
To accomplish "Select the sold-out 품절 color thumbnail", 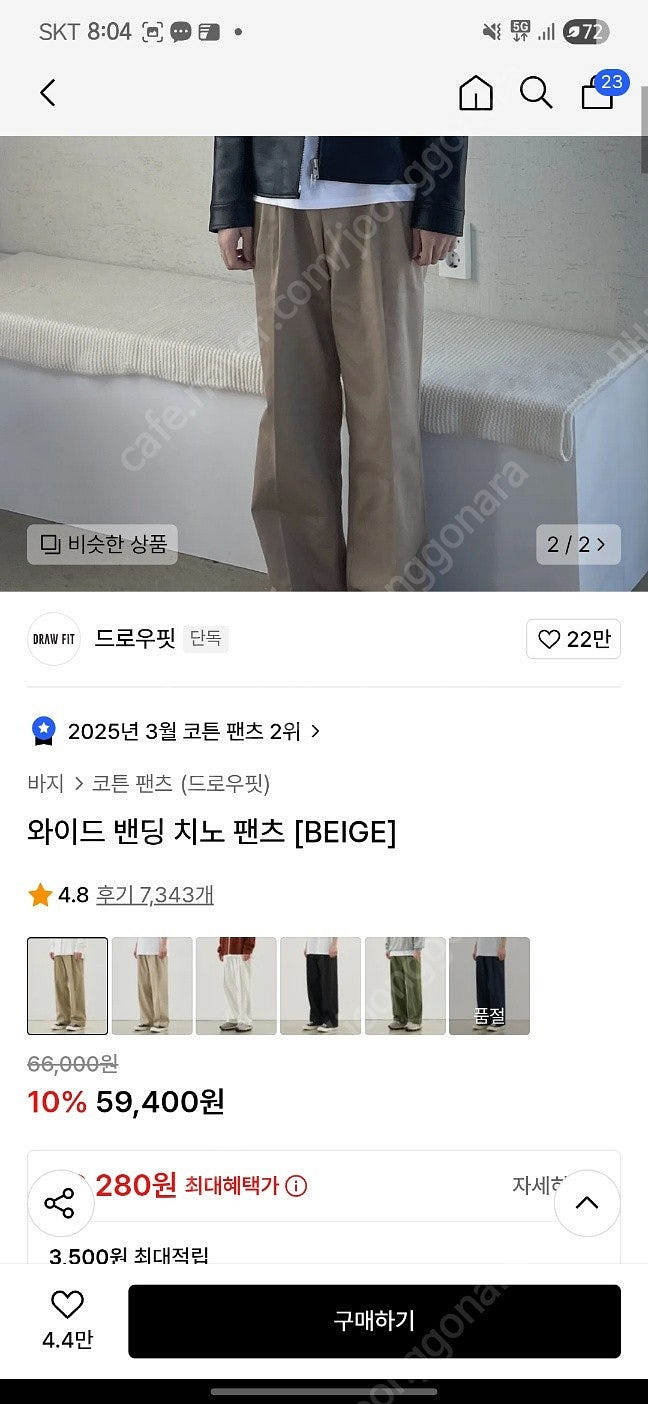I will click(489, 985).
